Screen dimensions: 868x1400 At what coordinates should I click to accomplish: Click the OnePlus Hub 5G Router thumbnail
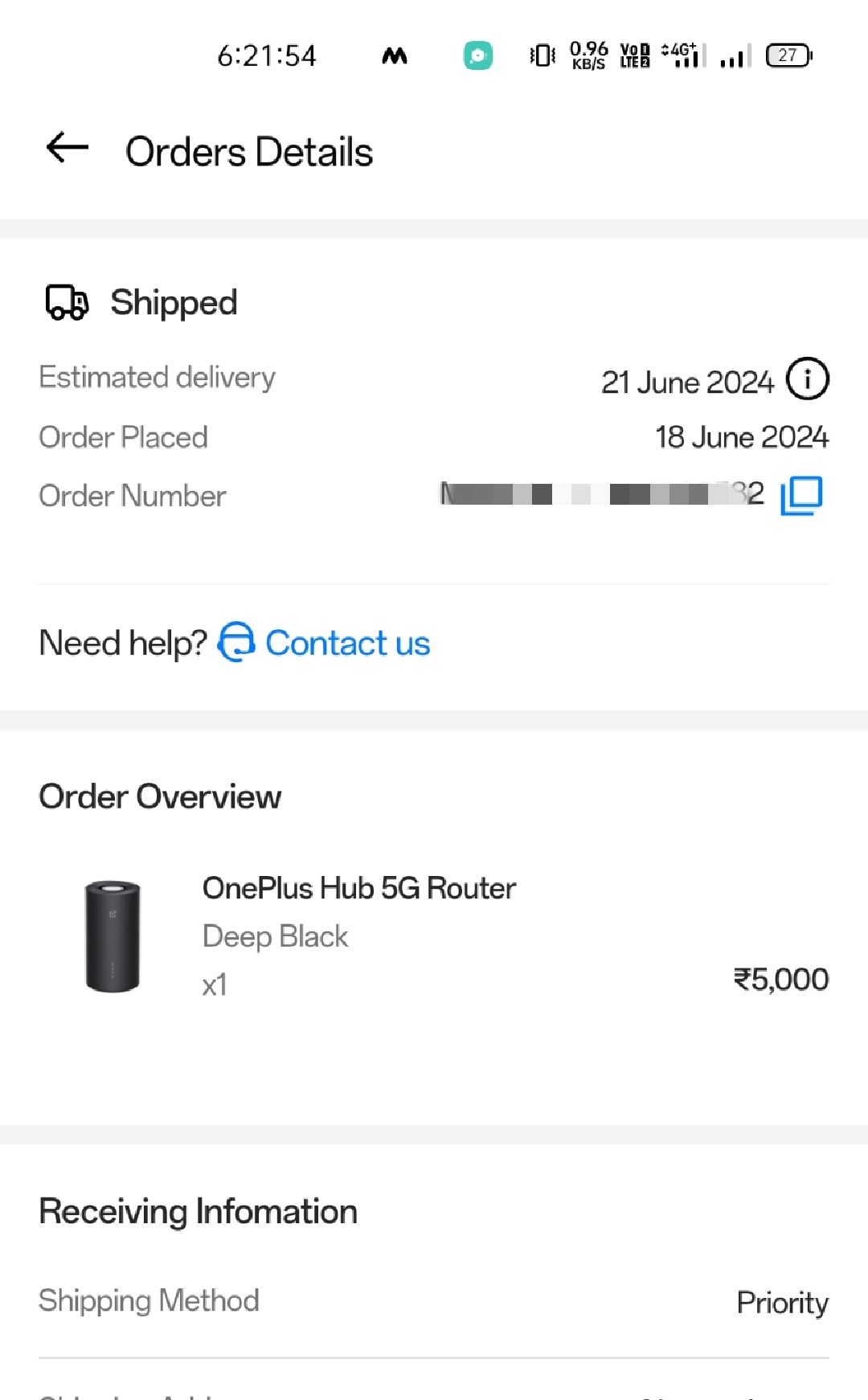click(x=113, y=935)
